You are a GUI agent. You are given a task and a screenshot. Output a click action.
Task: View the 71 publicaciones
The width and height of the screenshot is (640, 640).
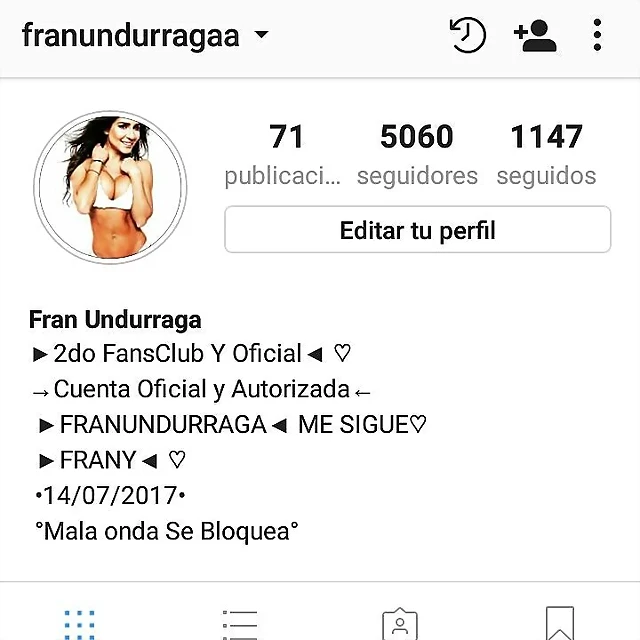[x=285, y=154]
